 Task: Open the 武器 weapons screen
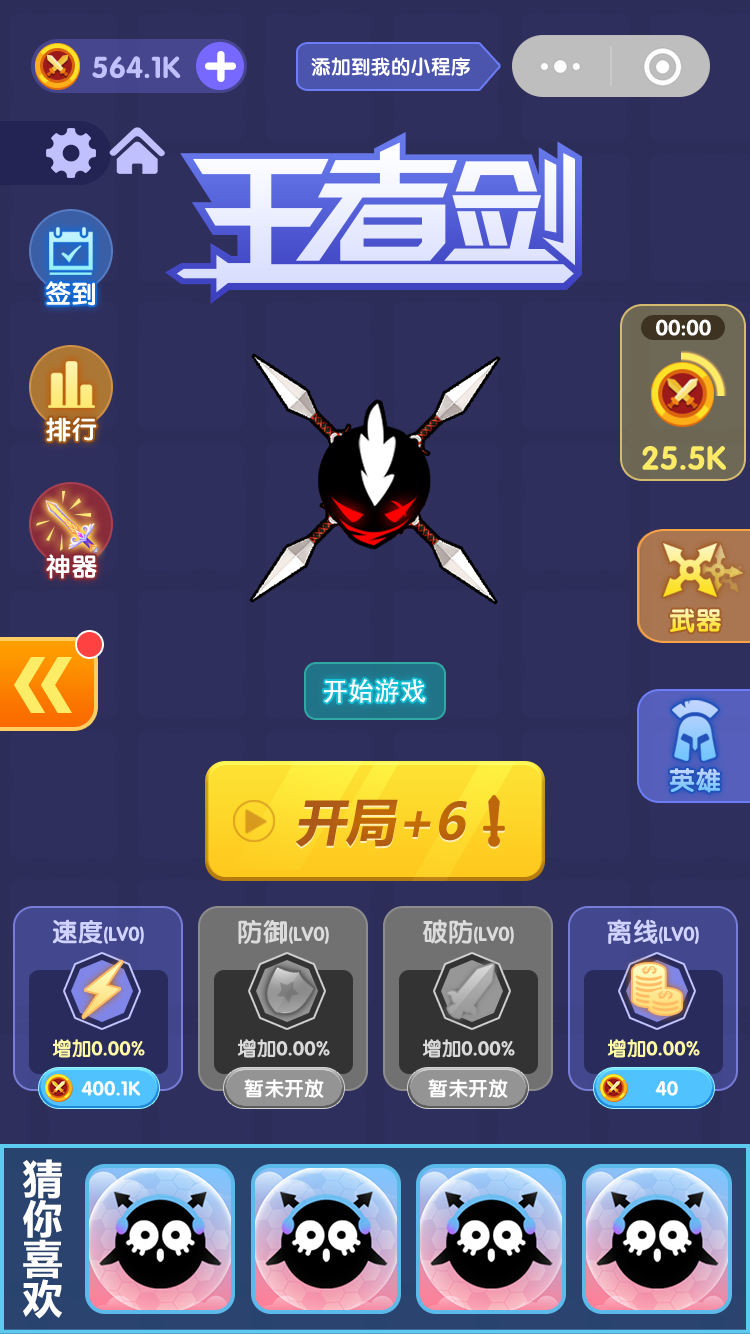coord(694,586)
